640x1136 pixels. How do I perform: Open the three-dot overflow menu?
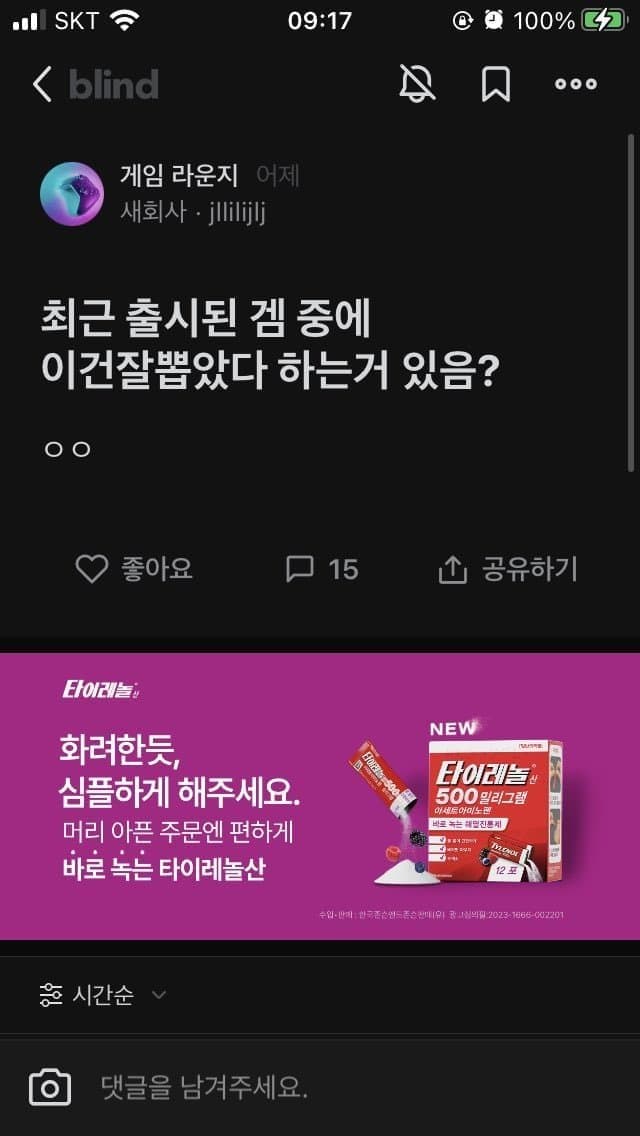click(576, 84)
